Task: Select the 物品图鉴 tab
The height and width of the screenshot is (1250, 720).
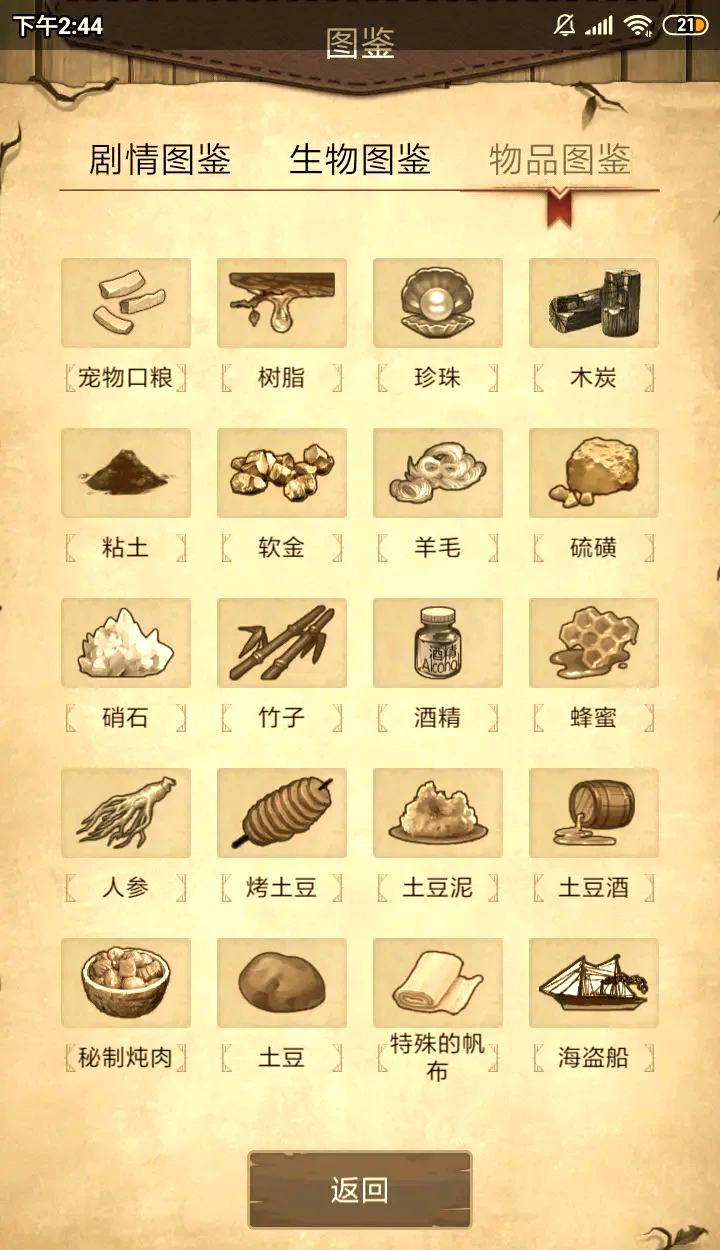Action: tap(560, 159)
